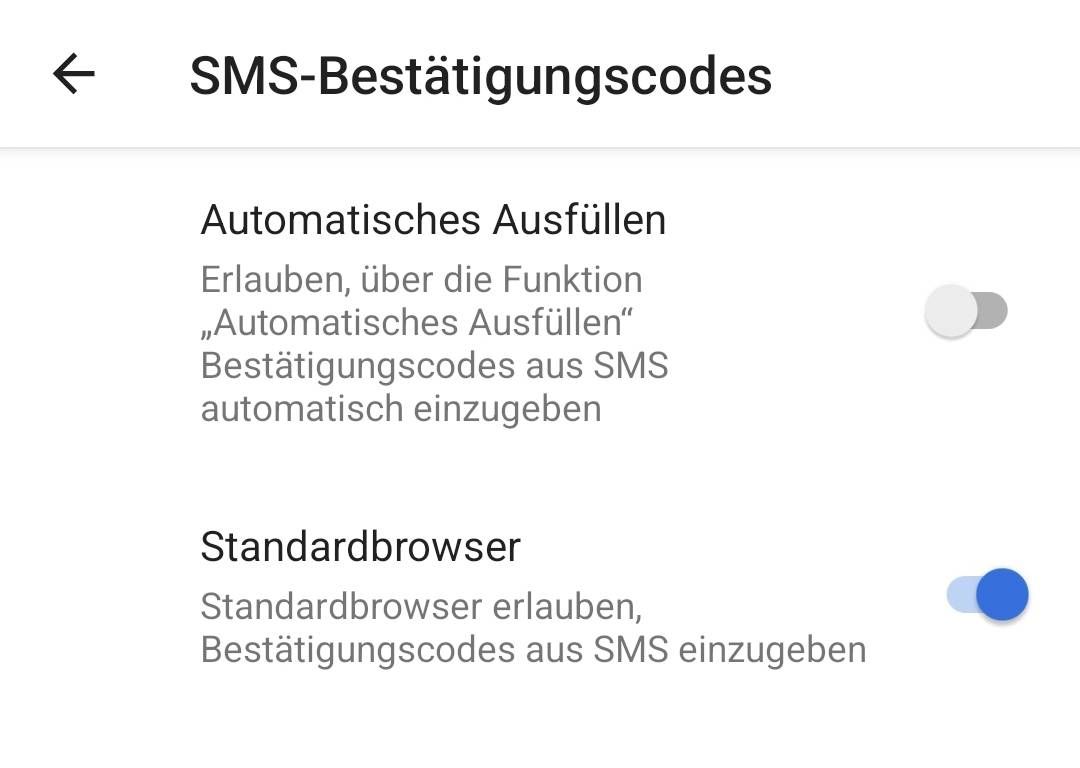The height and width of the screenshot is (768, 1080).
Task: Enable the Automatisches Ausfüllen switch
Action: click(x=965, y=311)
